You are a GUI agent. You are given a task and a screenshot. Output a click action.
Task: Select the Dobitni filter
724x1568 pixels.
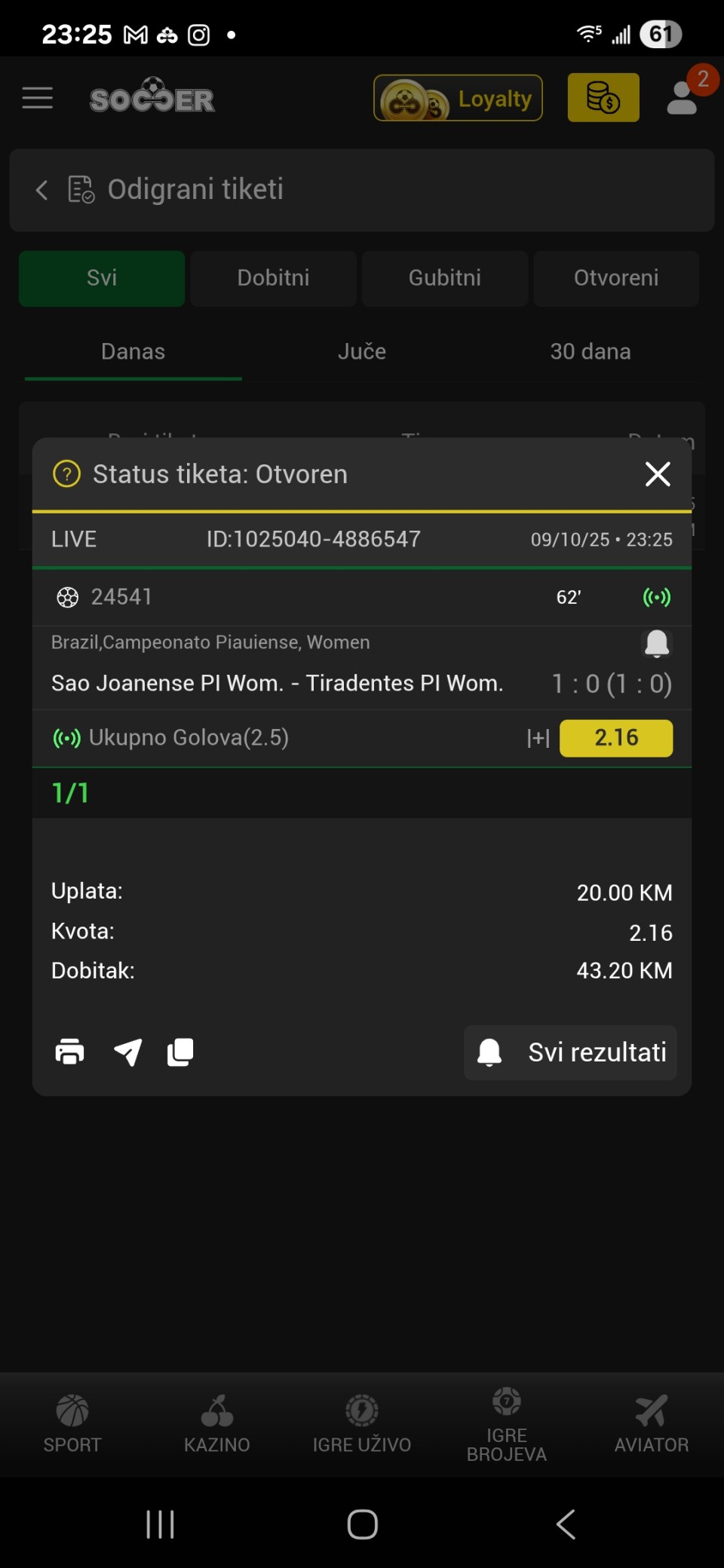pos(273,278)
